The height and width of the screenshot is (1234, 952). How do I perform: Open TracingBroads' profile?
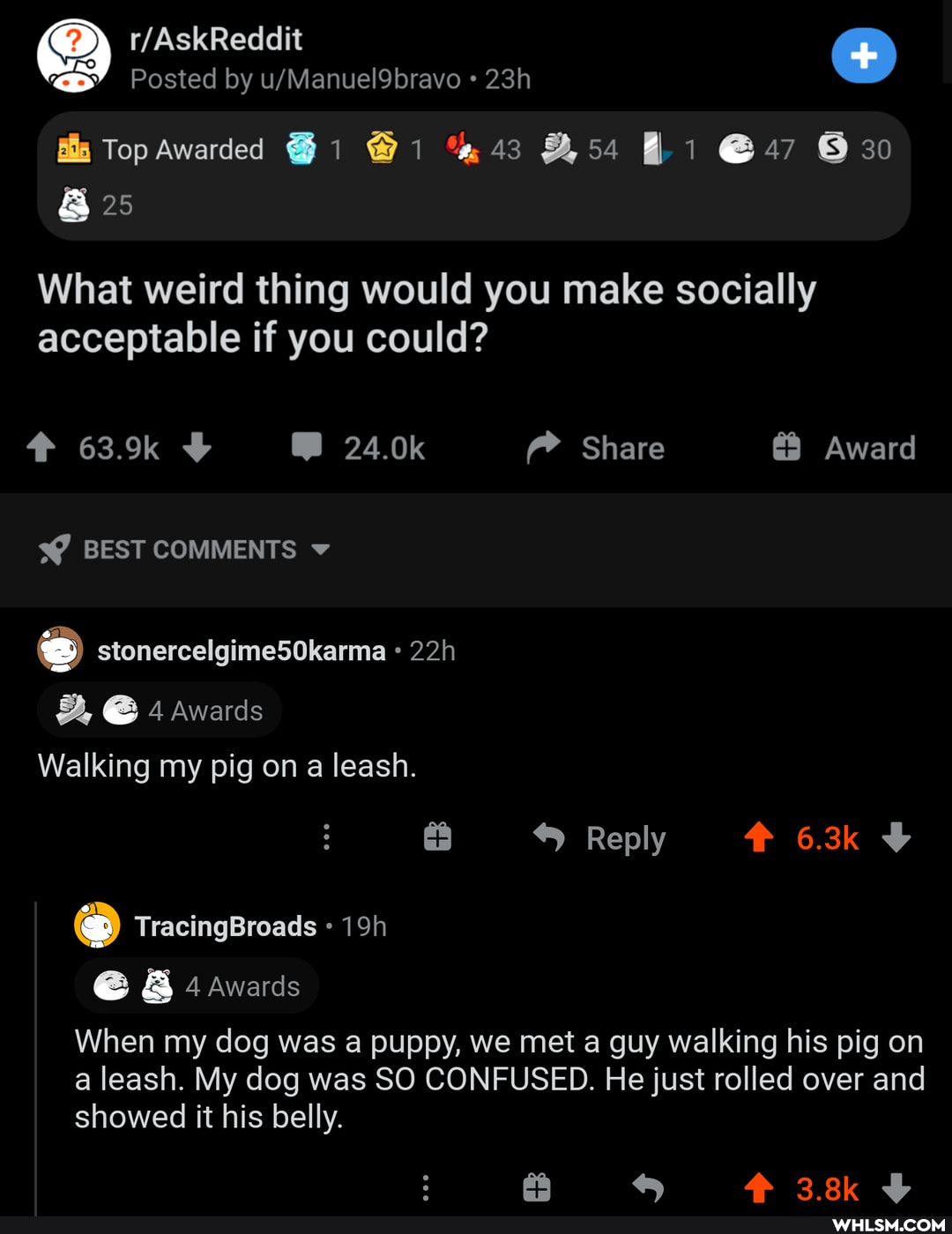225,926
